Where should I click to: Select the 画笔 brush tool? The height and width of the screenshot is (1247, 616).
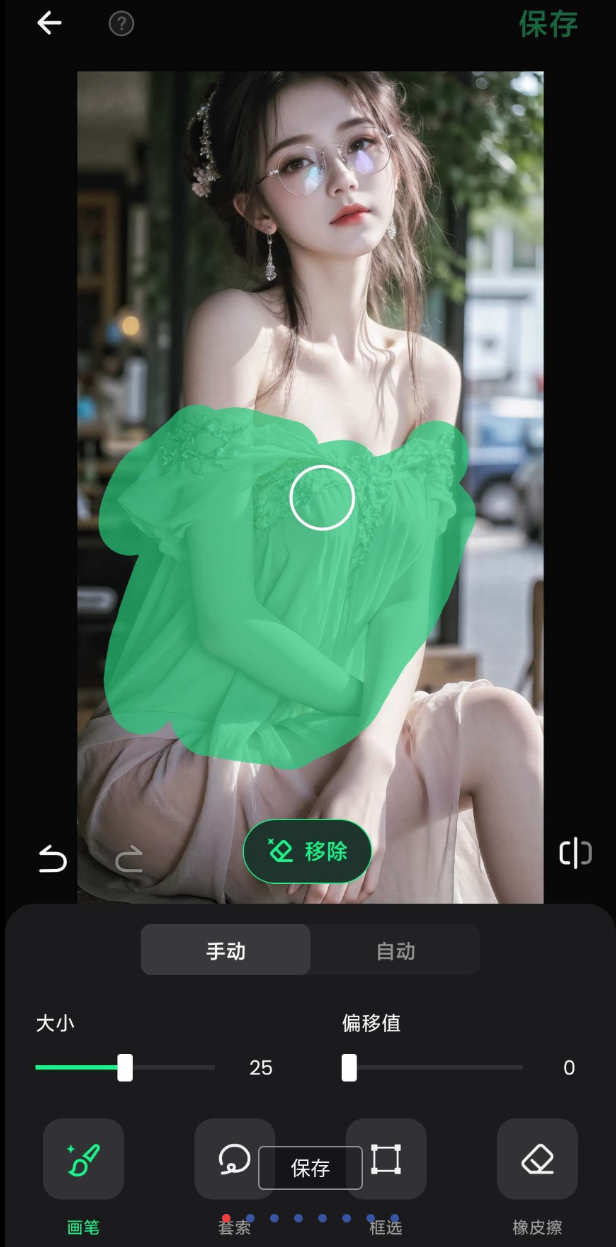pos(83,1159)
